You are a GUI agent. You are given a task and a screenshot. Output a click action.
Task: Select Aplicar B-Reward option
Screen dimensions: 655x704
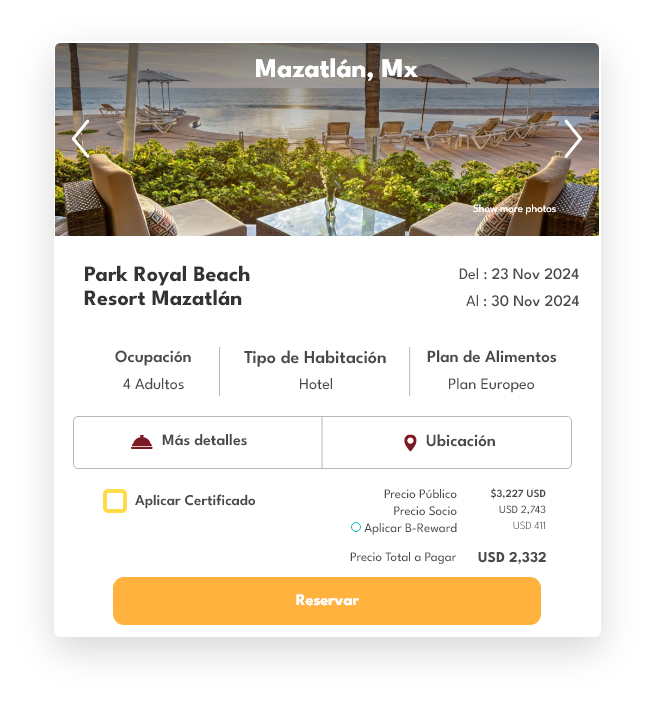[356, 527]
